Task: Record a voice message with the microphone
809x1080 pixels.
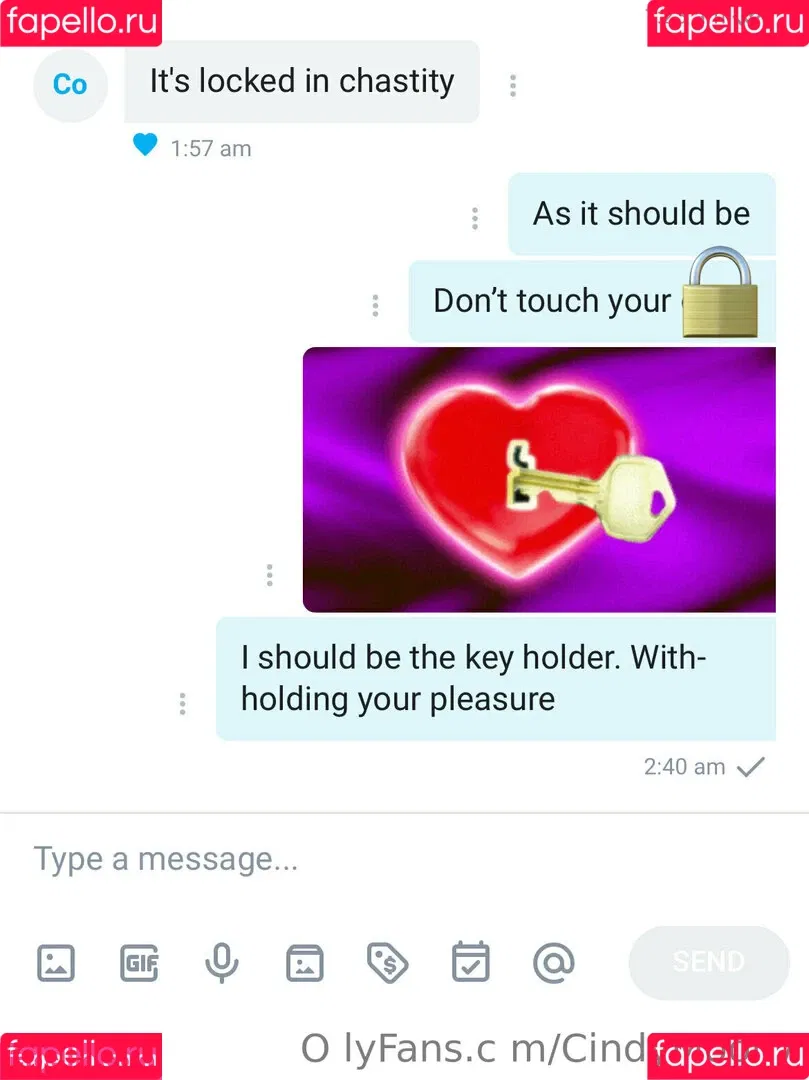Action: [222, 963]
